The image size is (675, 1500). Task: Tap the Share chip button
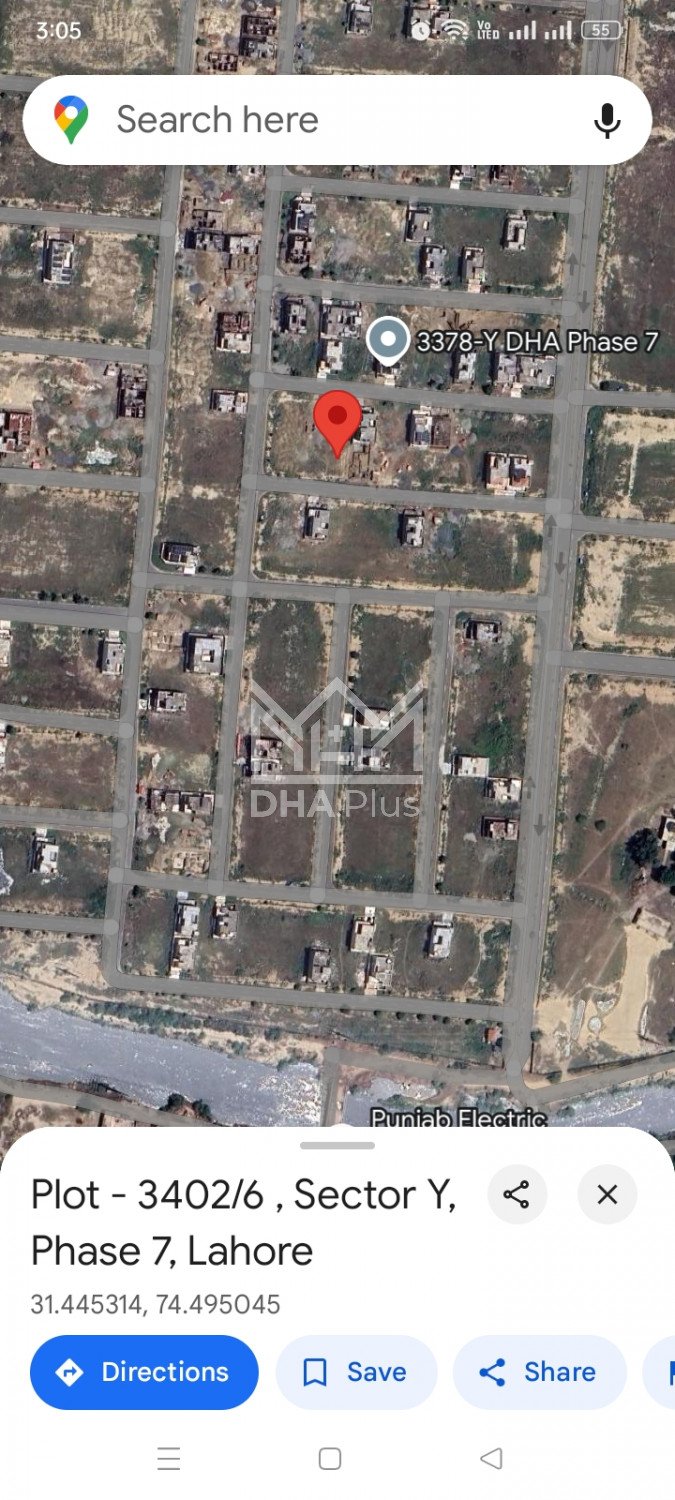[x=539, y=1372]
